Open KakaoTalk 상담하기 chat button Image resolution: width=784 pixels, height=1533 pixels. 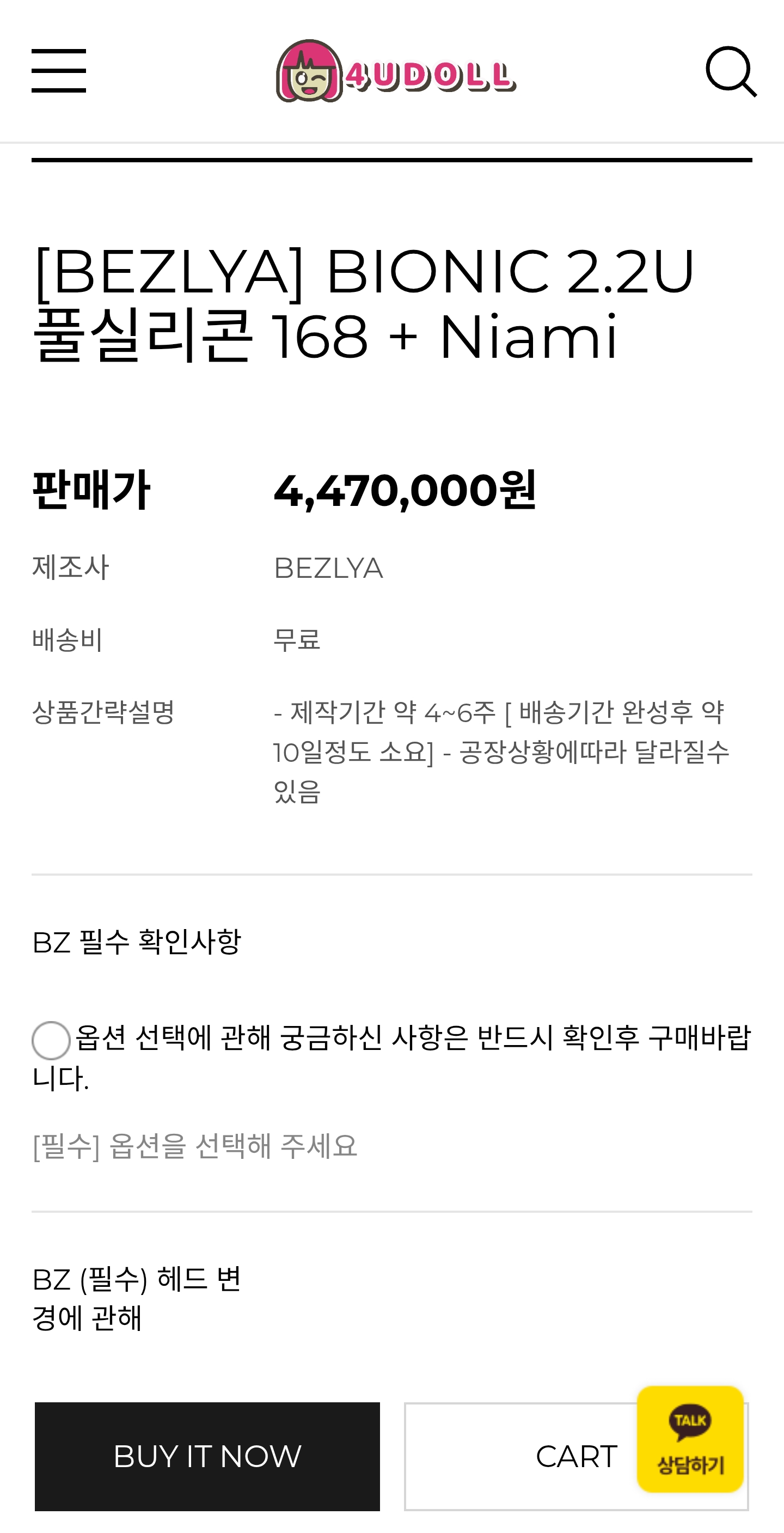(x=690, y=1439)
